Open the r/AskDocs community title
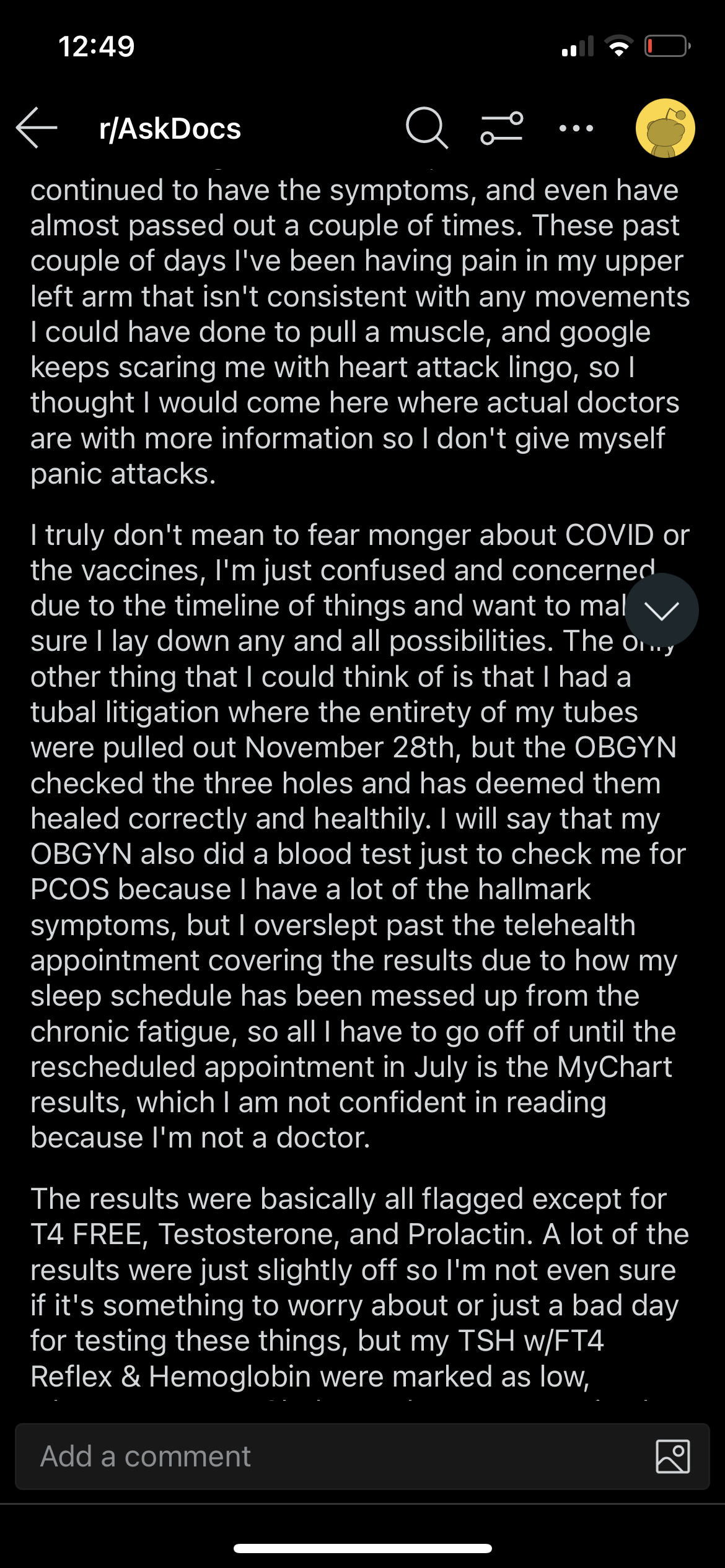 click(x=170, y=128)
